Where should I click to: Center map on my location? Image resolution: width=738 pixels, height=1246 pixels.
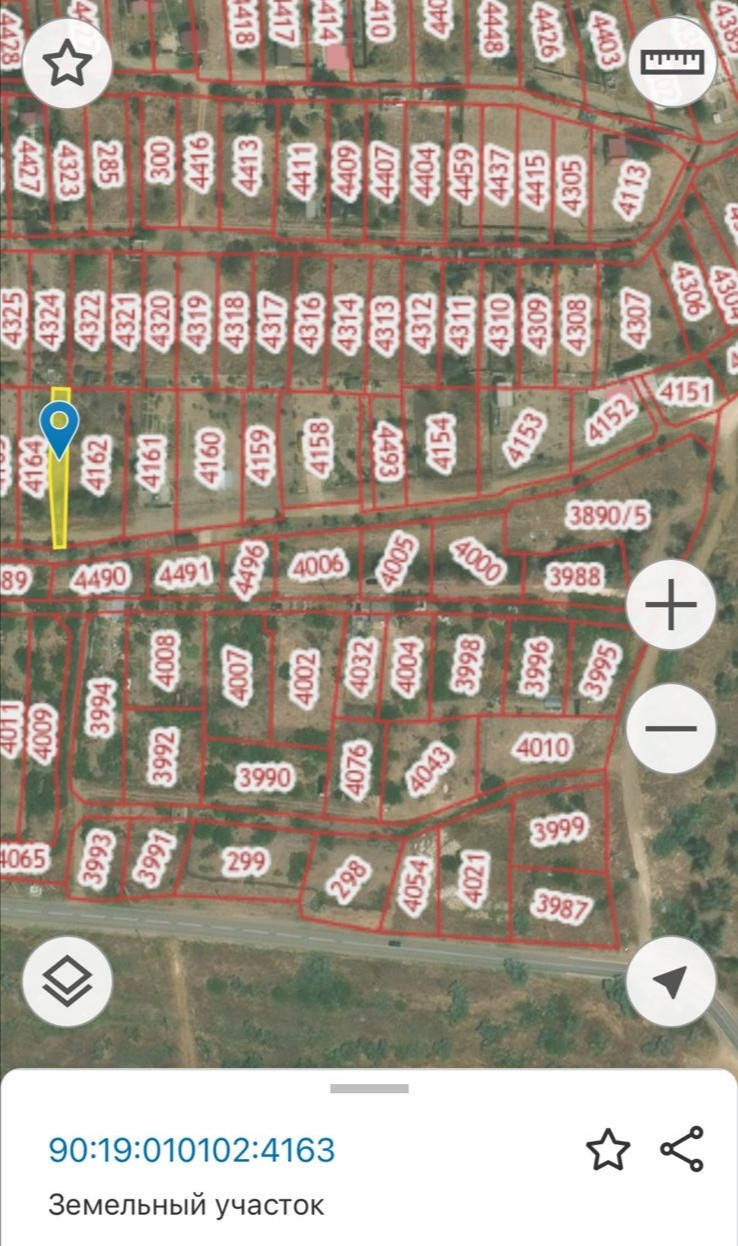click(x=671, y=981)
